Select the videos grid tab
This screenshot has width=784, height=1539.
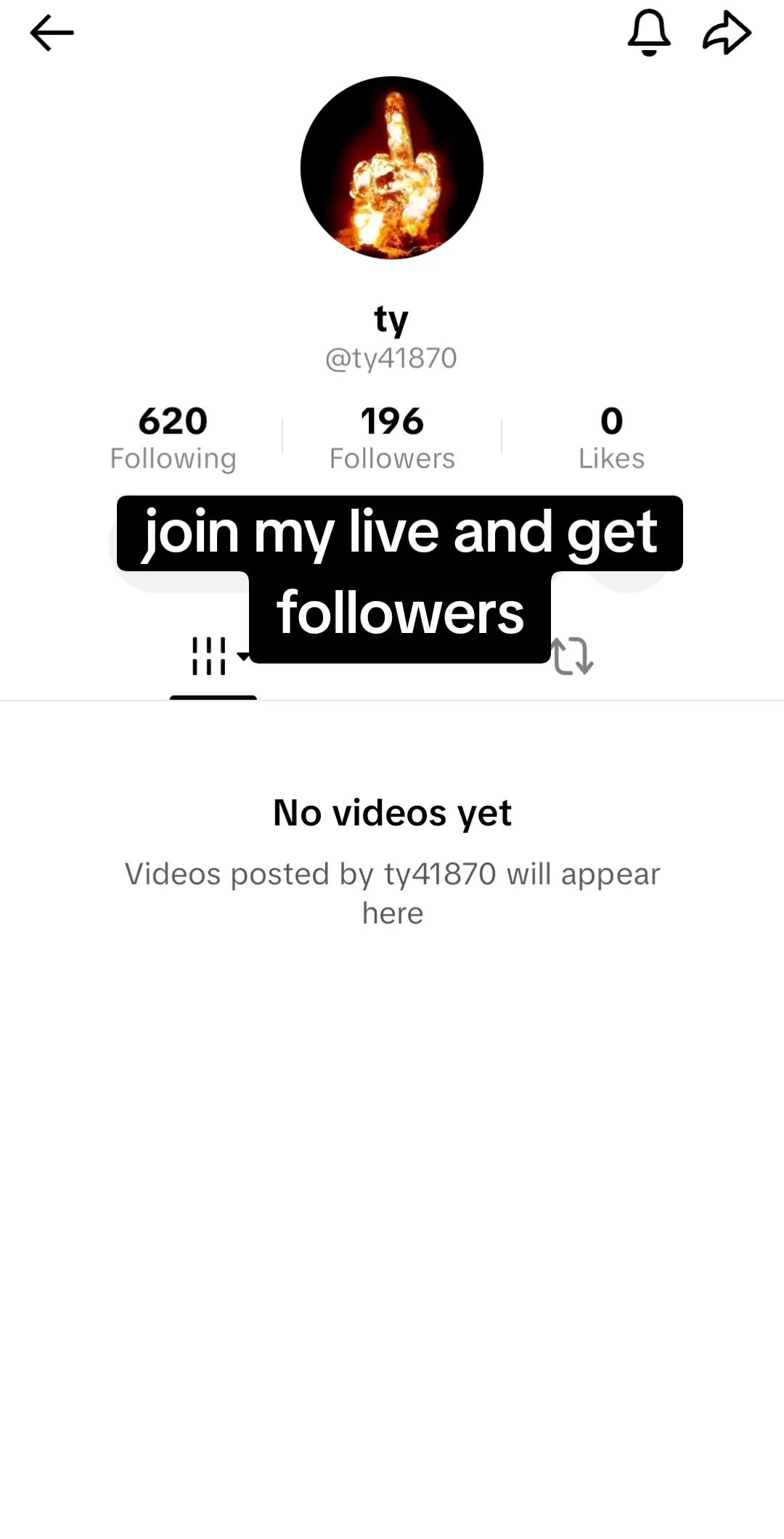point(213,656)
